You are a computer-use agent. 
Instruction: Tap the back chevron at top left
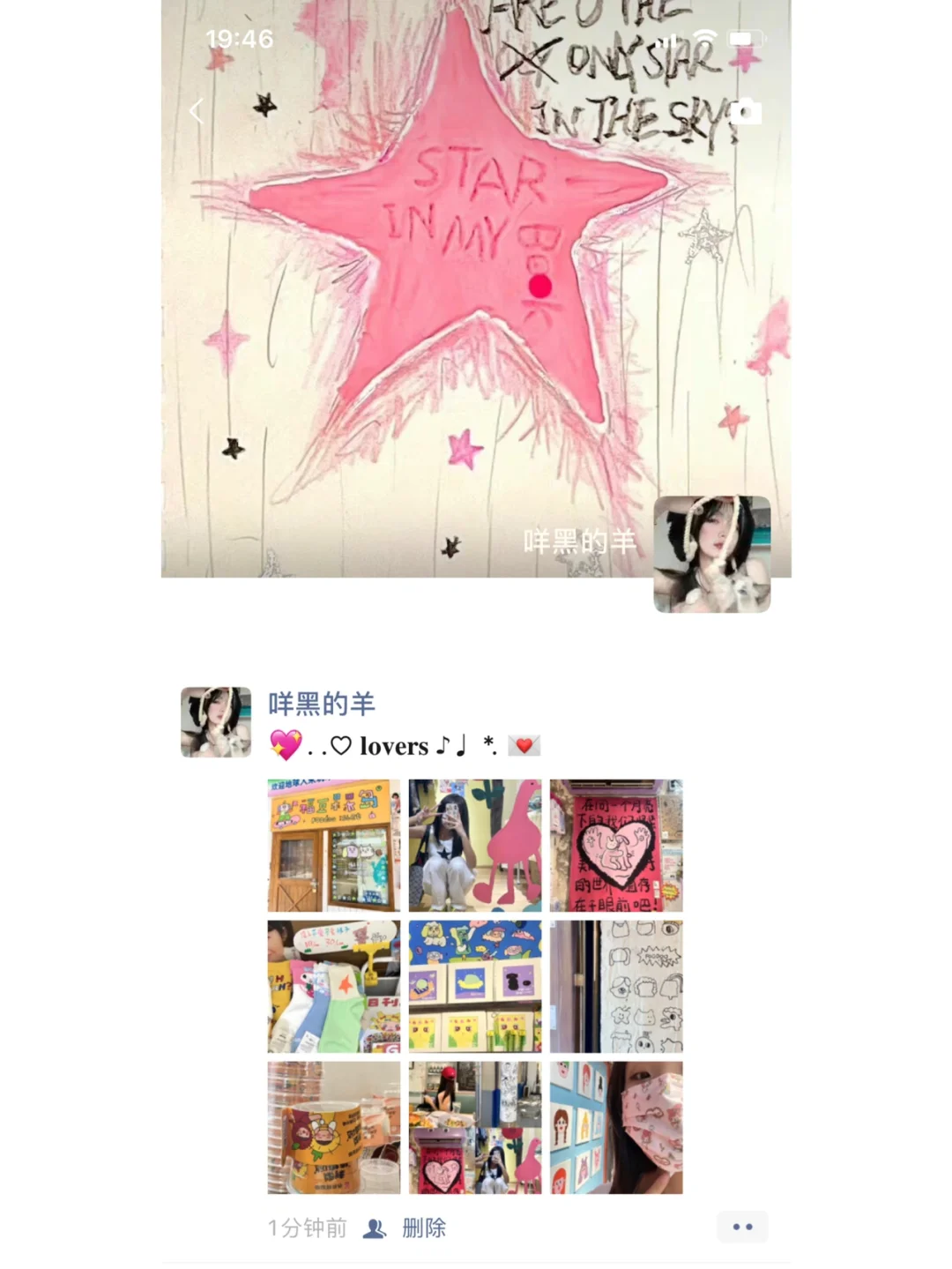tap(196, 111)
